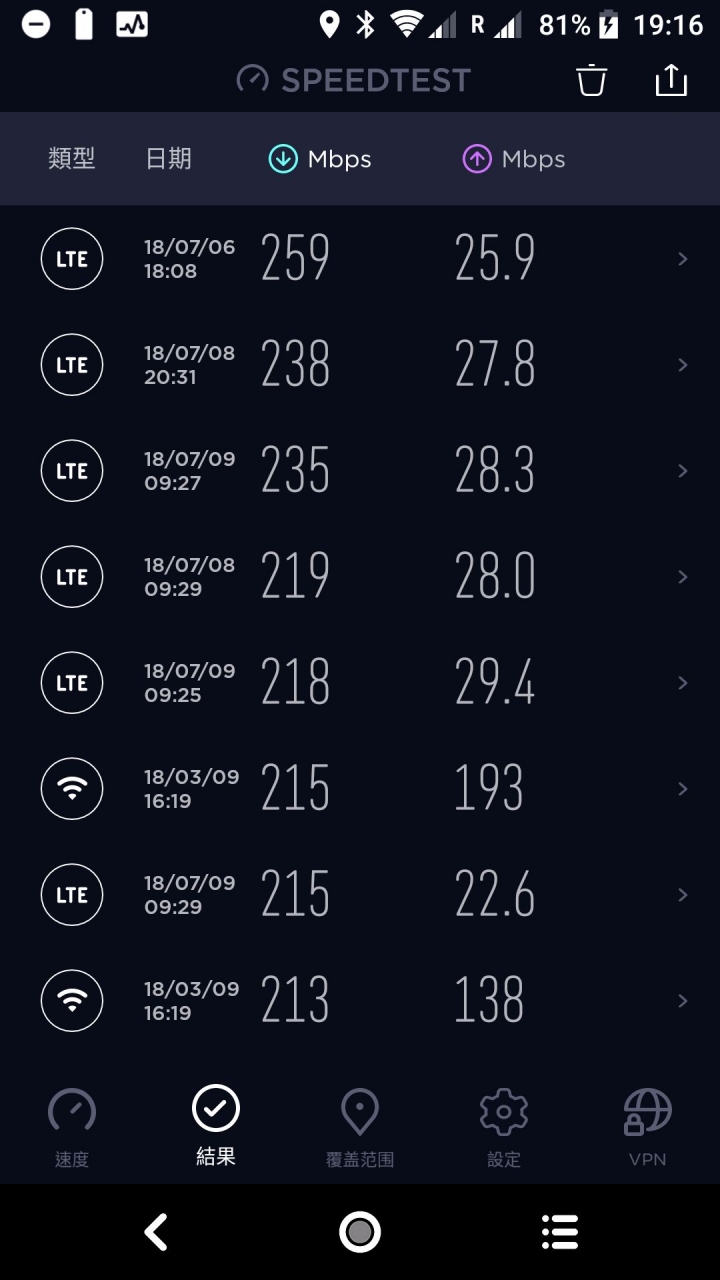Tap the system back button
This screenshot has width=720, height=1280.
coord(156,1232)
